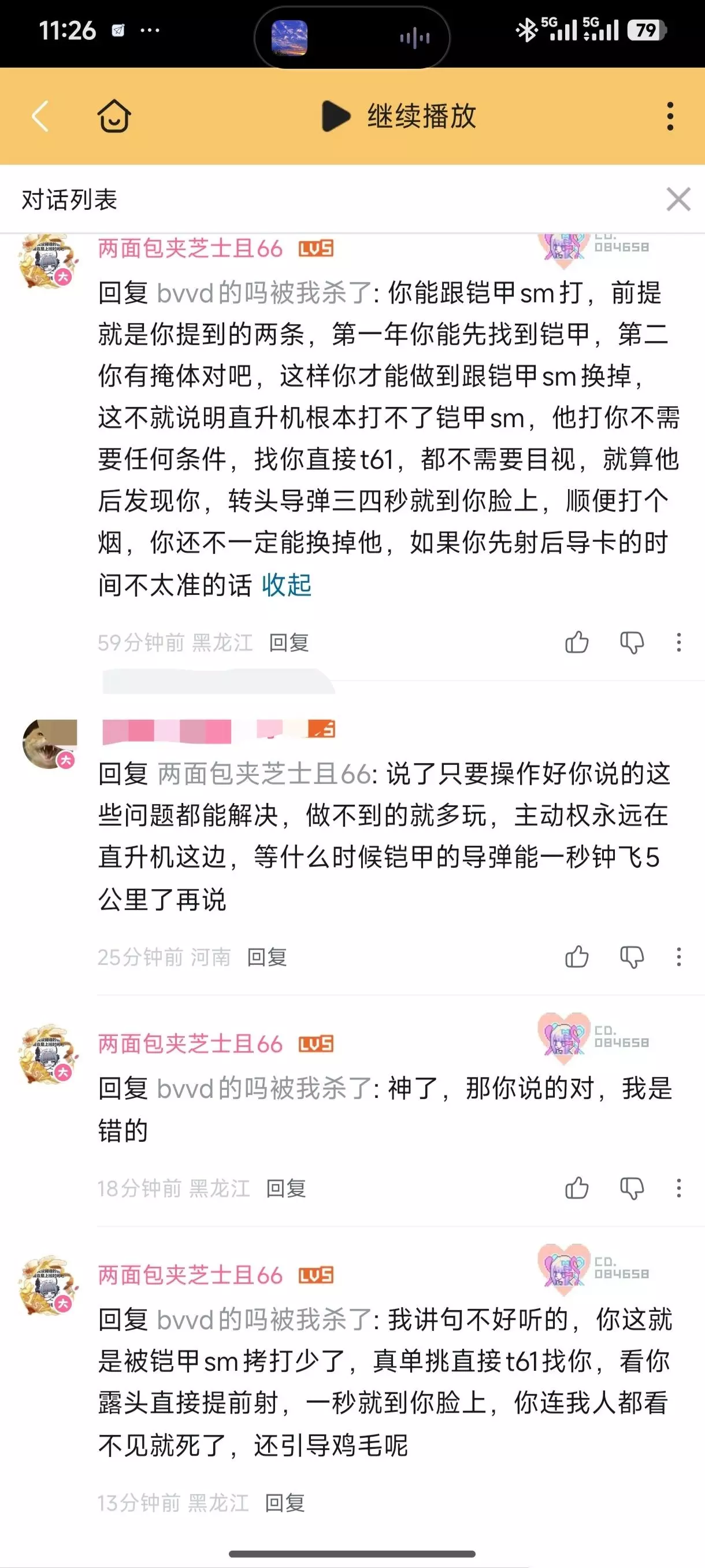The image size is (705, 1568).
Task: Dislike the comment posted 18分钟前
Action: coord(632,1188)
